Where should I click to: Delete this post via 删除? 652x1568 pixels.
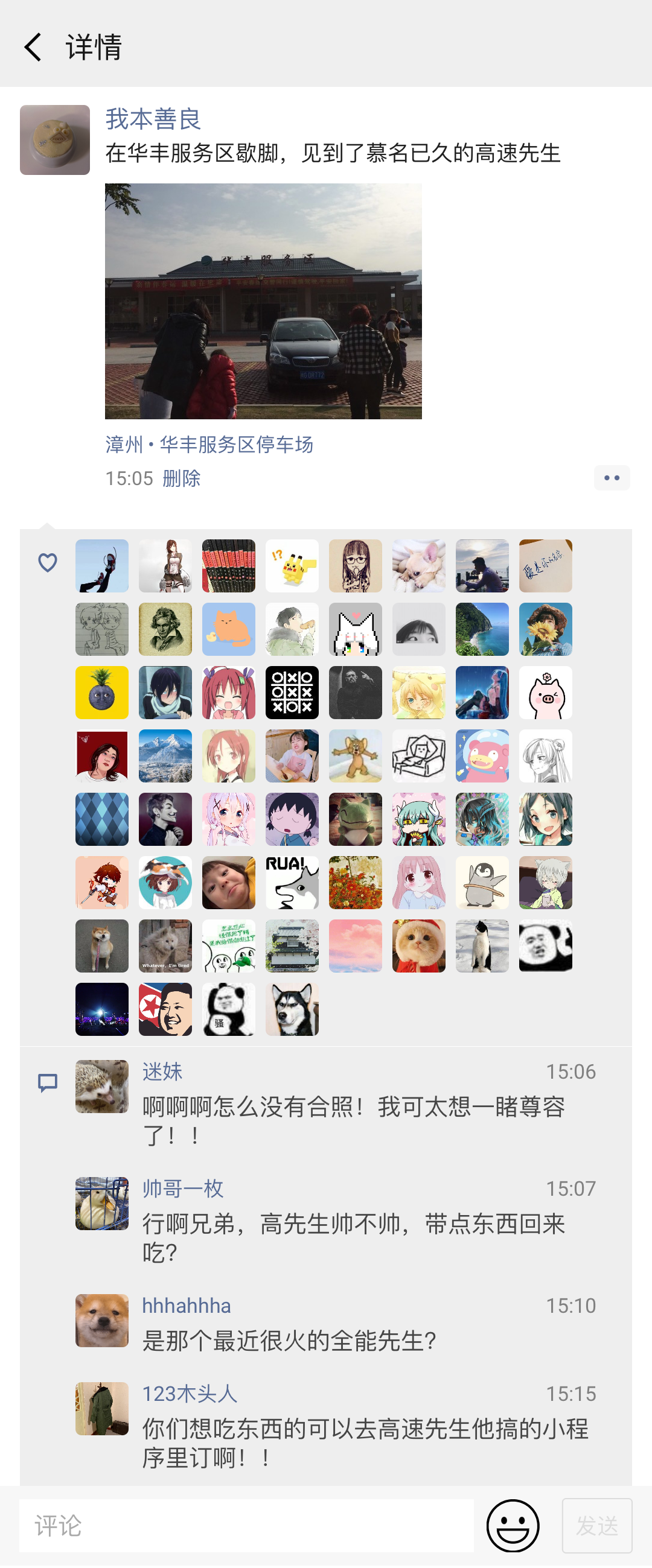(x=181, y=478)
